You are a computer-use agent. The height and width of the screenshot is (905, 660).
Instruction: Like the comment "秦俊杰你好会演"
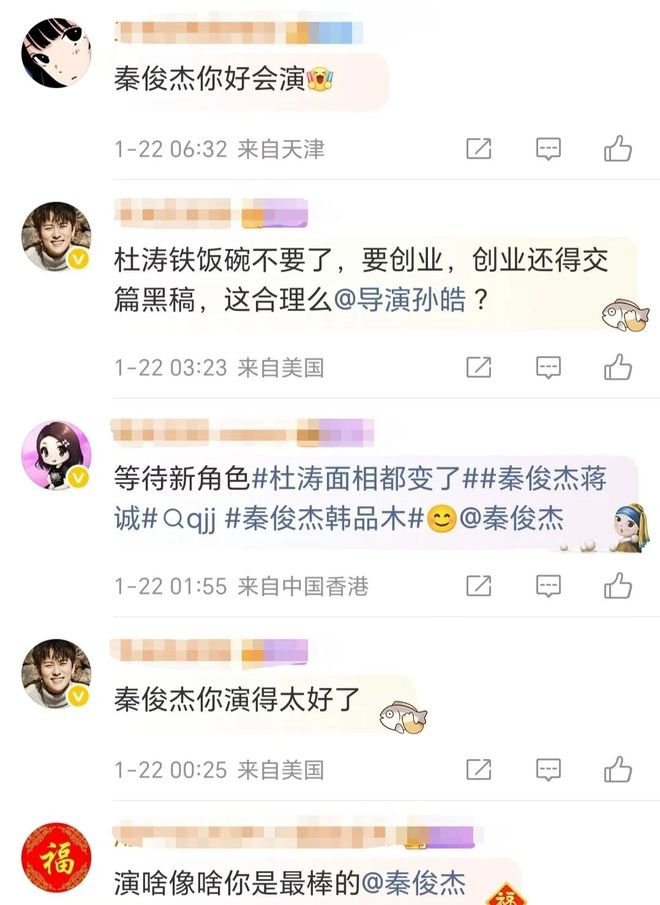click(618, 149)
